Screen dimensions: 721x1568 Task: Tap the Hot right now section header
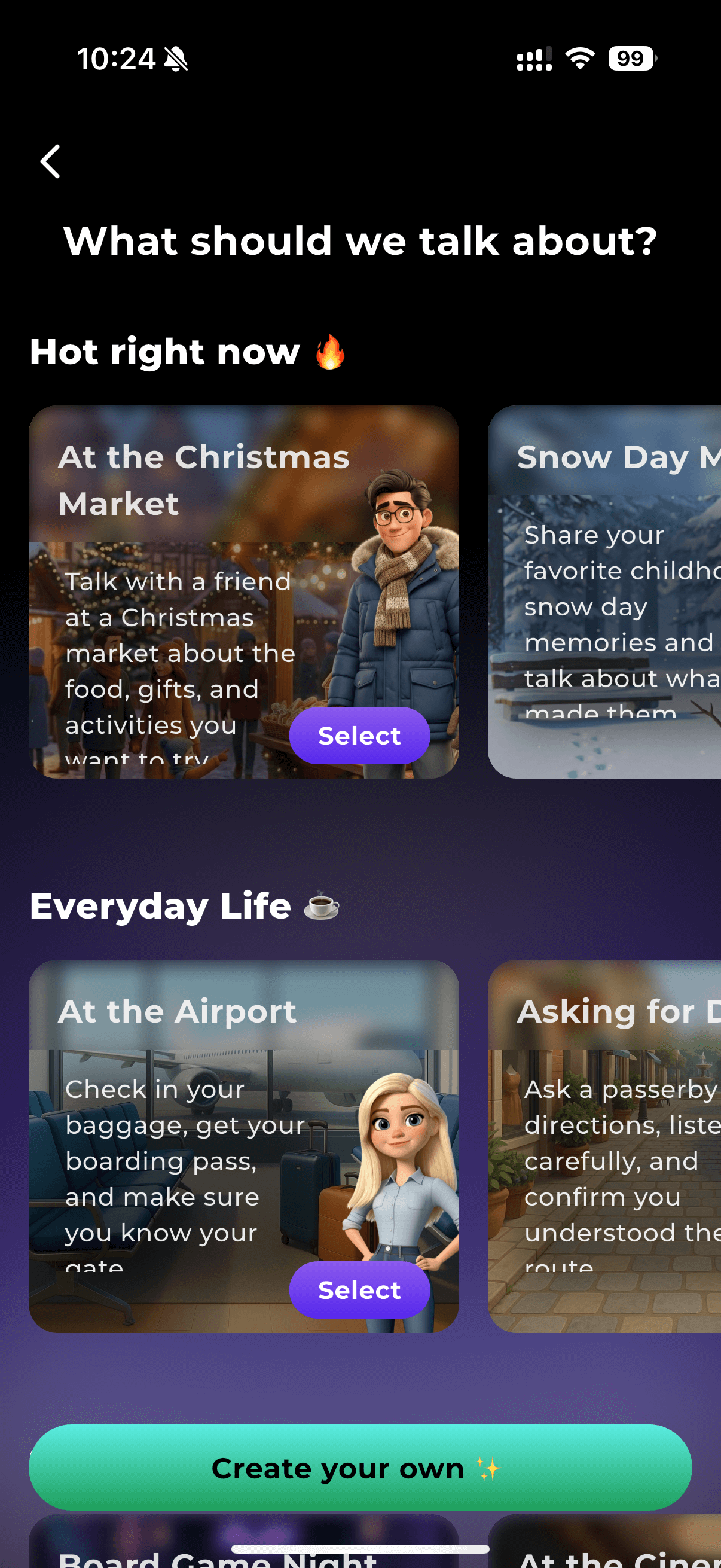tap(164, 352)
